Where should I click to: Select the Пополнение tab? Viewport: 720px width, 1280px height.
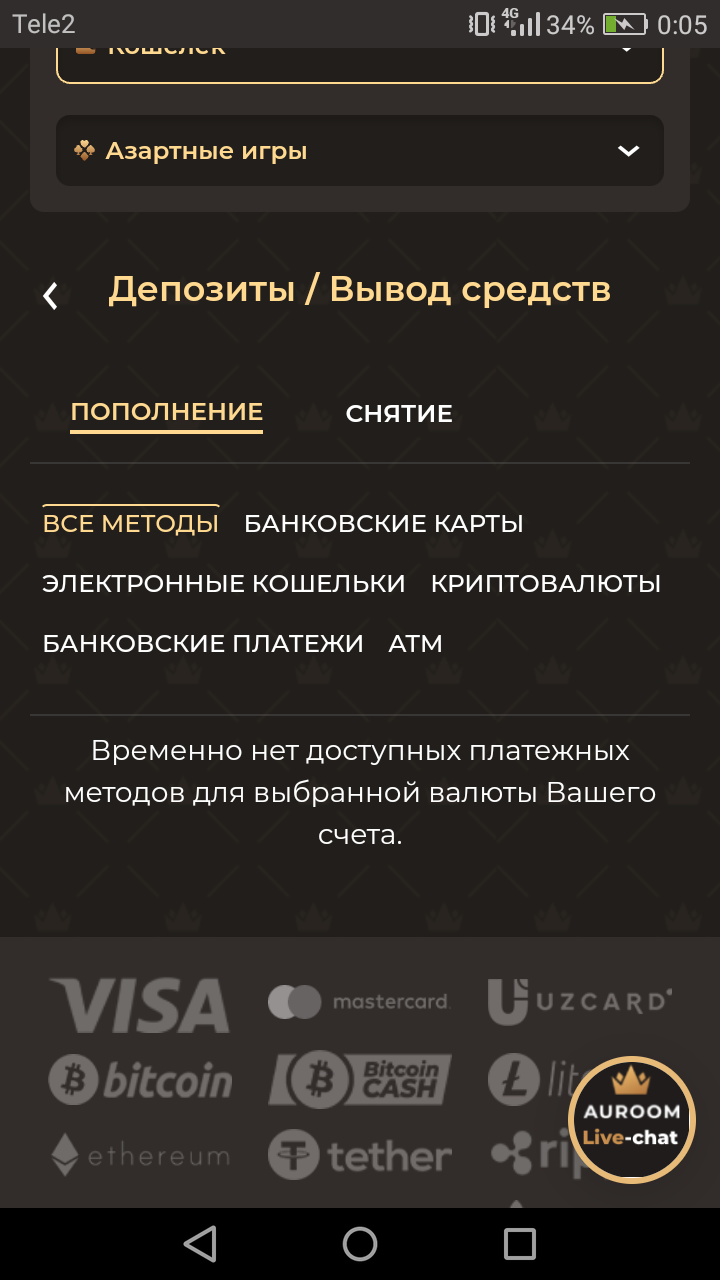pos(167,412)
